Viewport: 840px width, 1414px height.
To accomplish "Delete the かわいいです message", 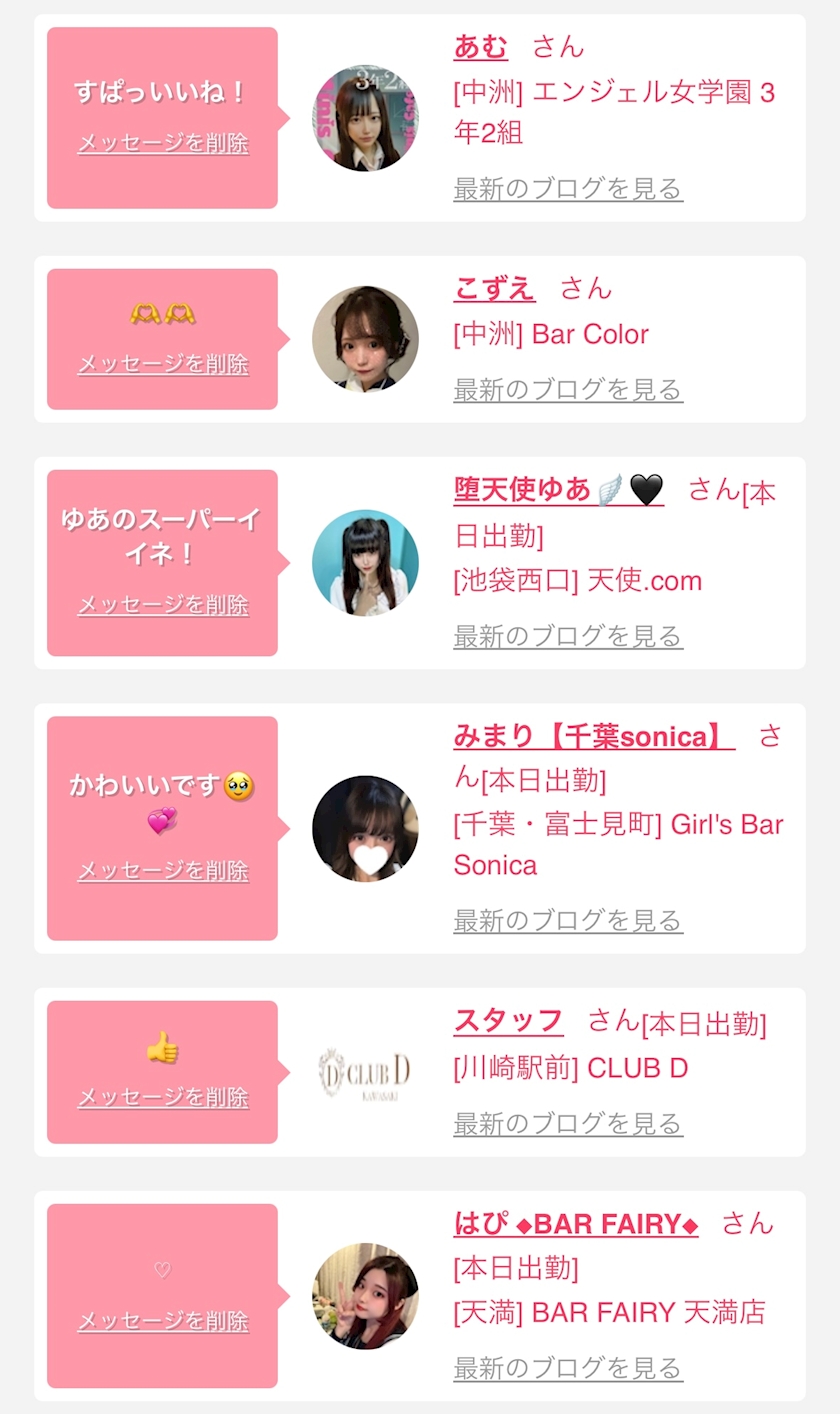I will [163, 871].
